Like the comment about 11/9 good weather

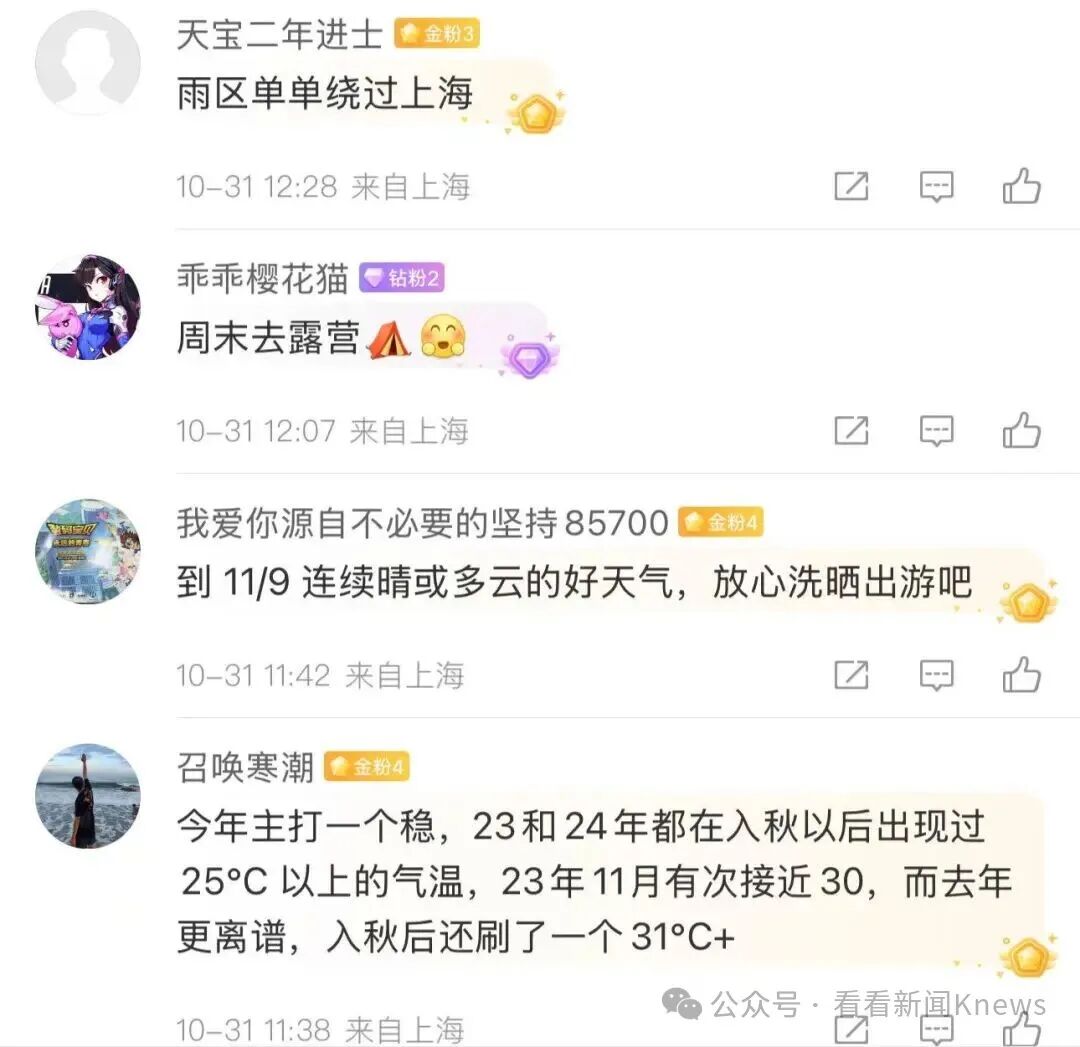click(x=1022, y=675)
